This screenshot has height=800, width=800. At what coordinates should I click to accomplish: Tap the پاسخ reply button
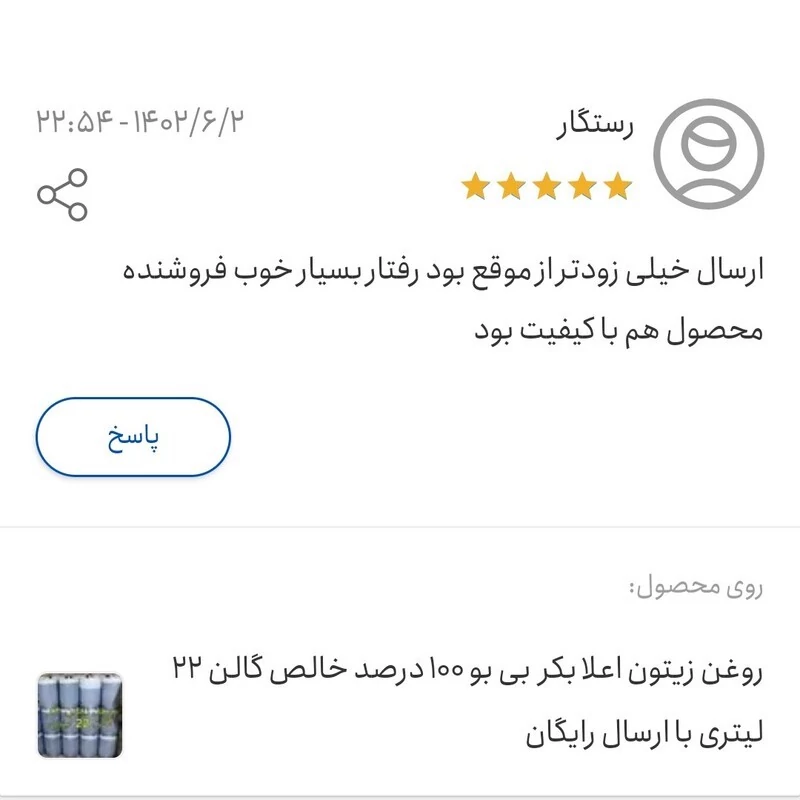(x=134, y=438)
